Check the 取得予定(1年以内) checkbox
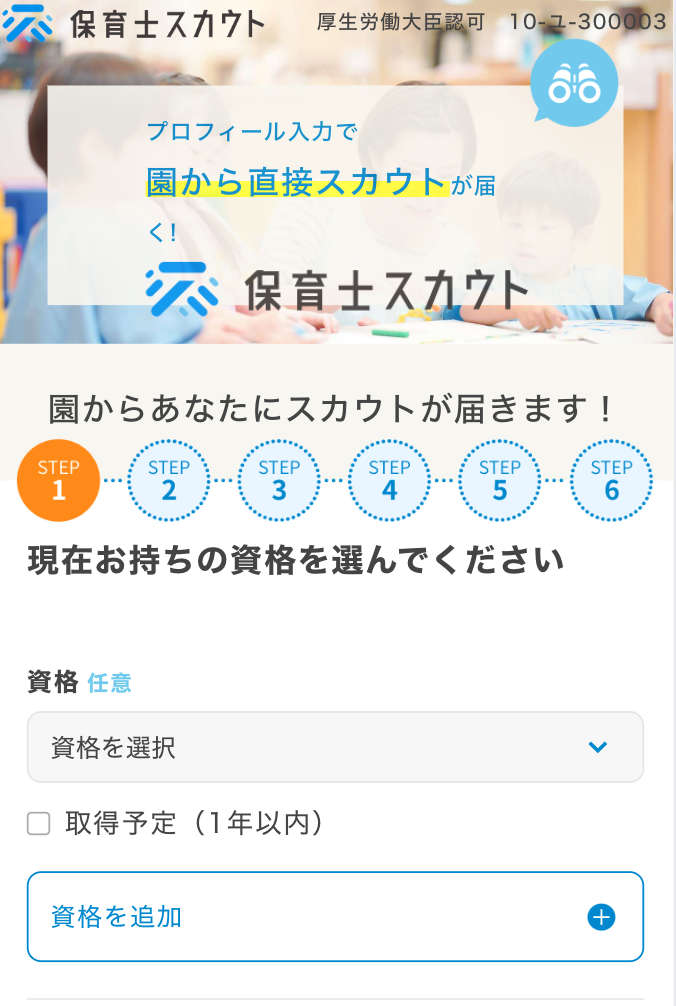This screenshot has width=676, height=1006. coord(39,824)
